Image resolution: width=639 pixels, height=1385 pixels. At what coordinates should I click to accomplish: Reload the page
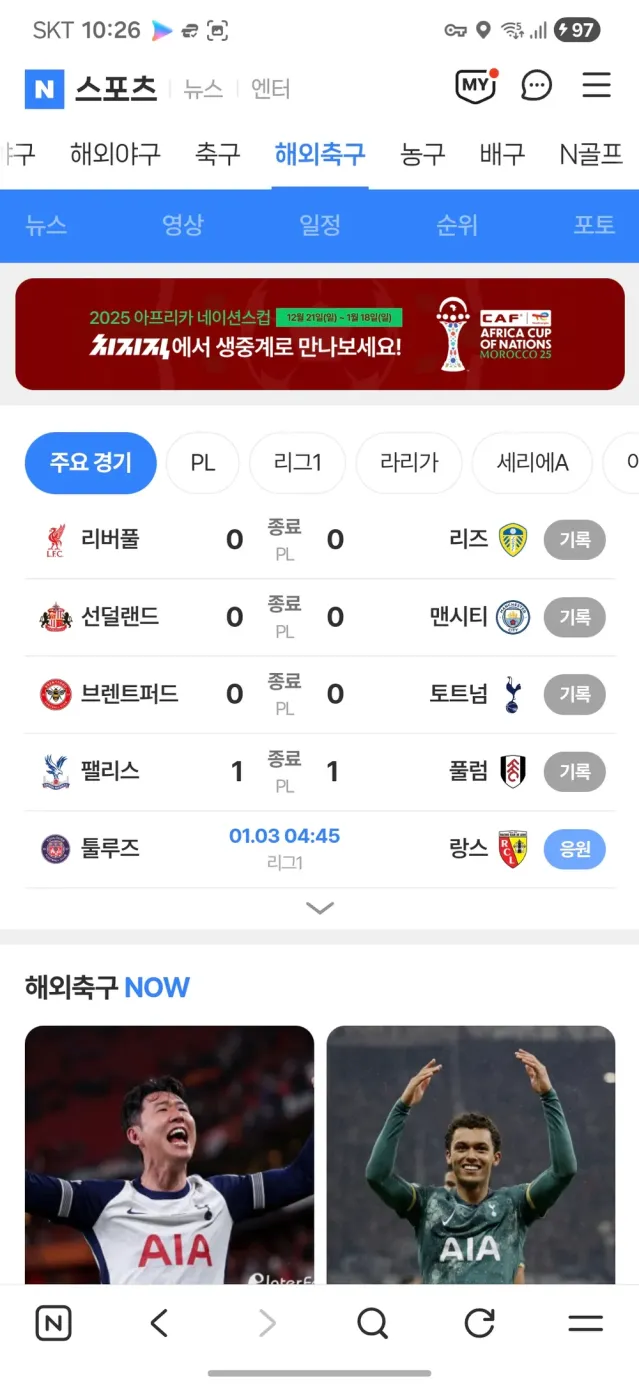pos(480,1323)
